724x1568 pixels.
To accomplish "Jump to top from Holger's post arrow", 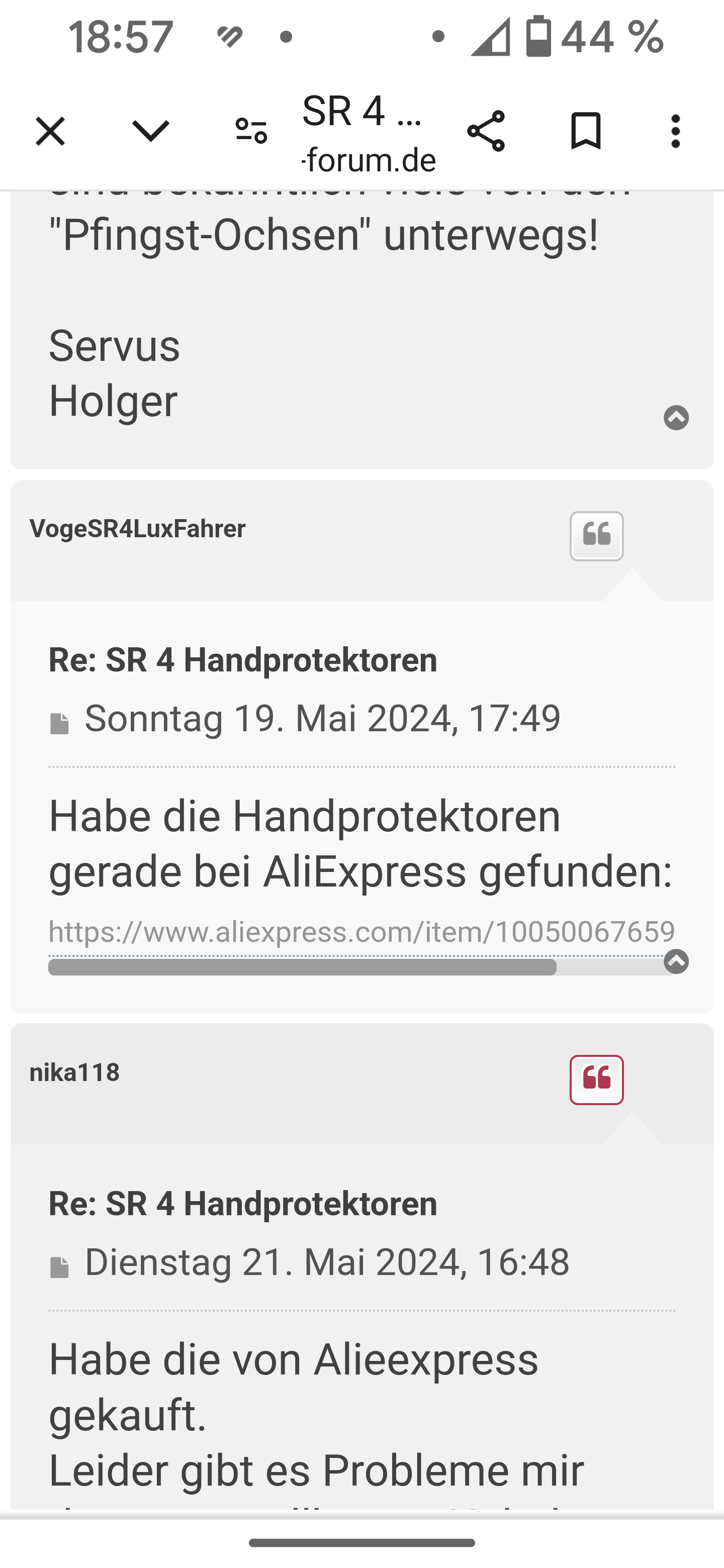I will (676, 418).
